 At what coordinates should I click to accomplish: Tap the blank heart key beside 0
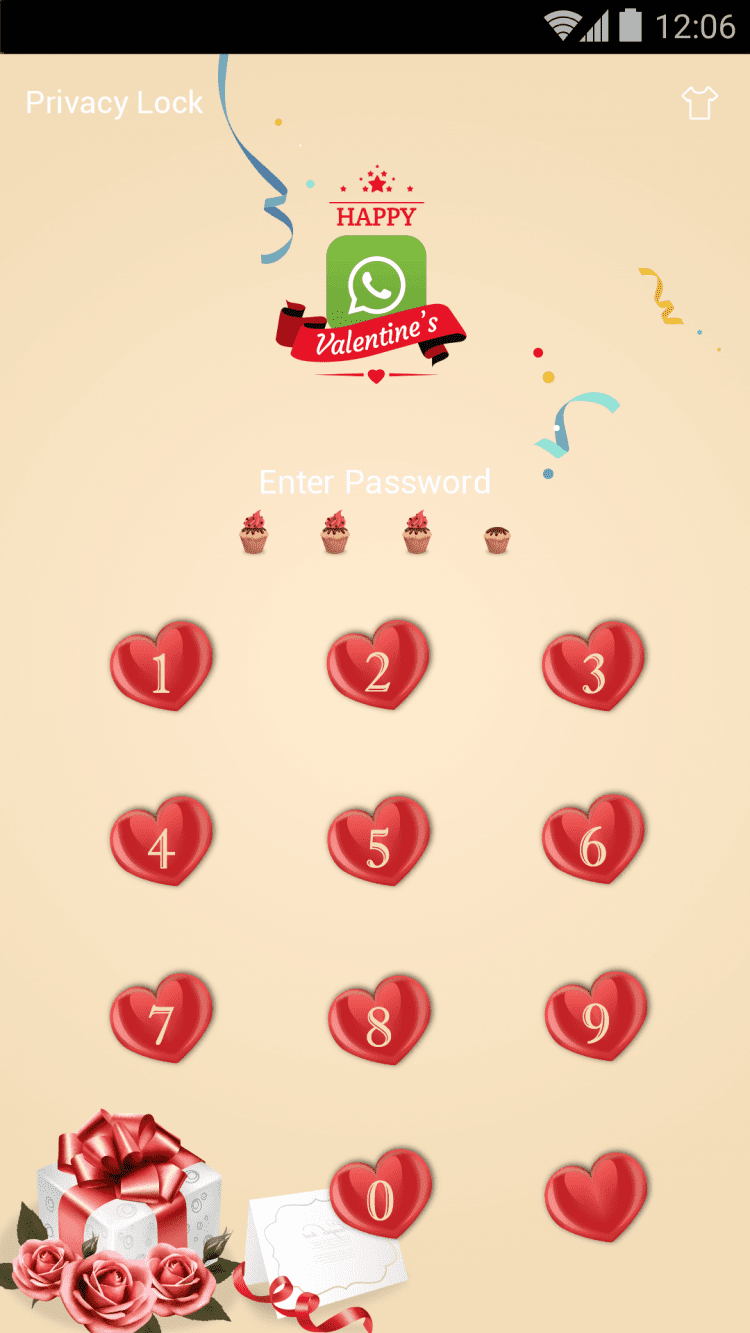coord(596,1197)
